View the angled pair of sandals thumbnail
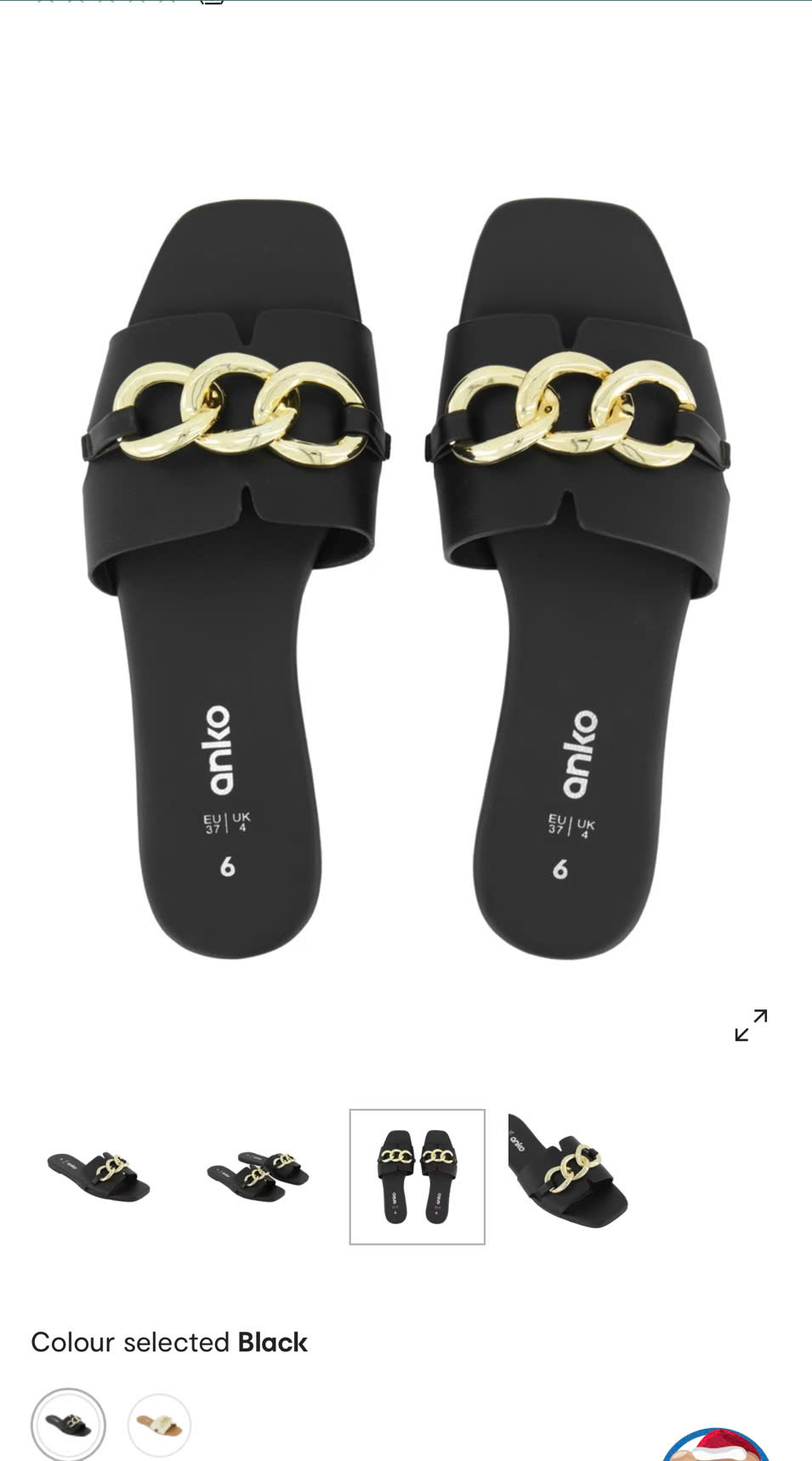Screen dimensions: 812x1461 click(258, 1177)
